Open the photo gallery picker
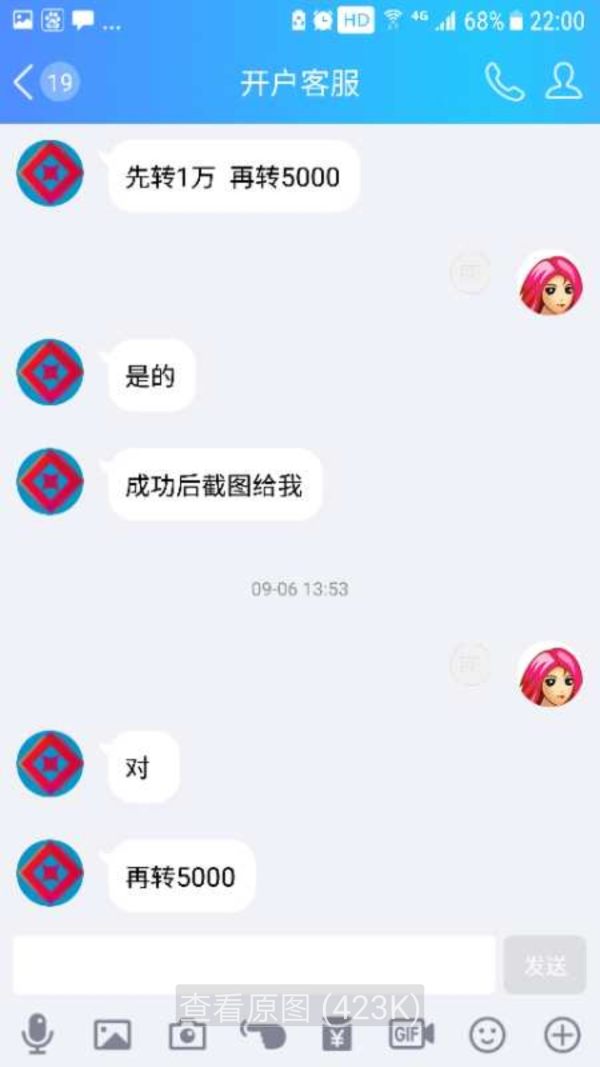Viewport: 600px width, 1067px height. (x=112, y=1034)
